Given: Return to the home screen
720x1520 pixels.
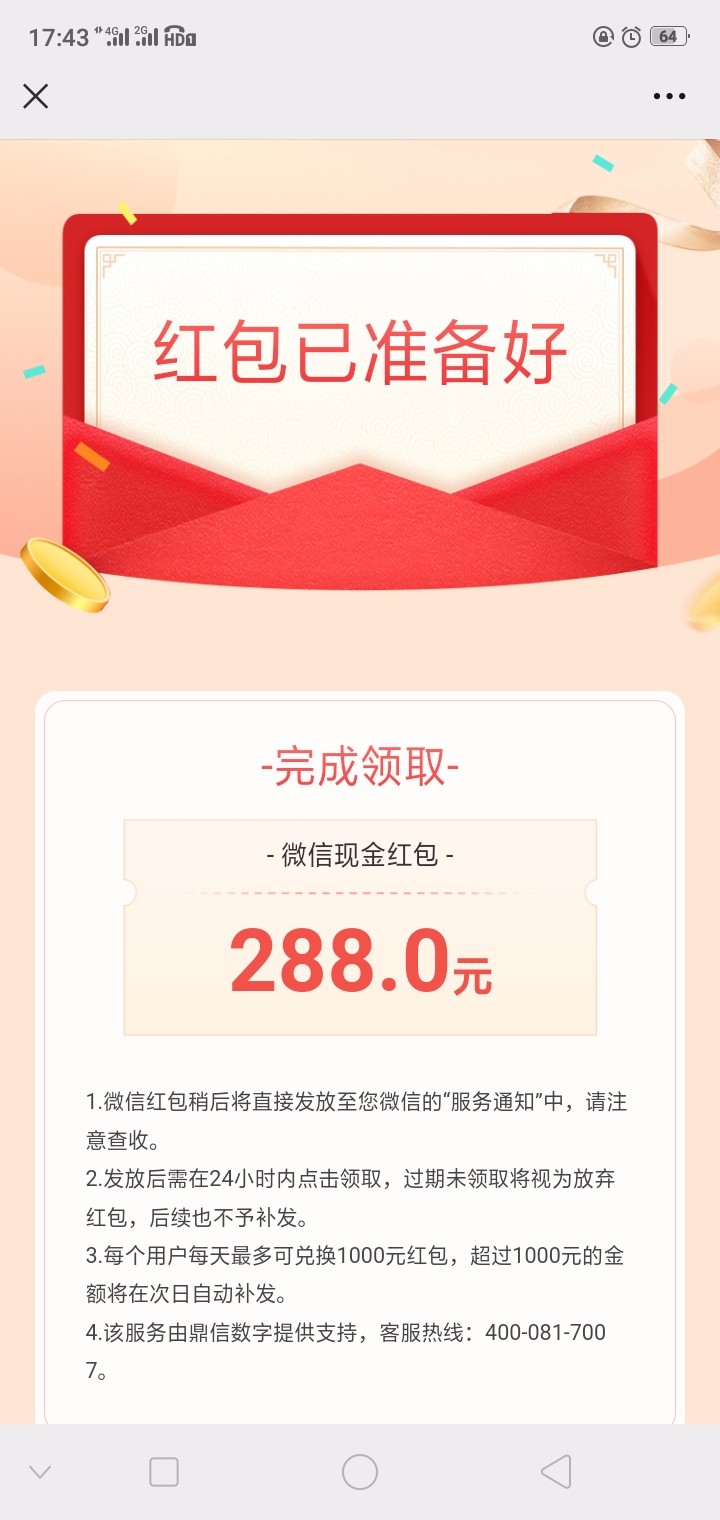Looking at the screenshot, I should coord(360,1472).
